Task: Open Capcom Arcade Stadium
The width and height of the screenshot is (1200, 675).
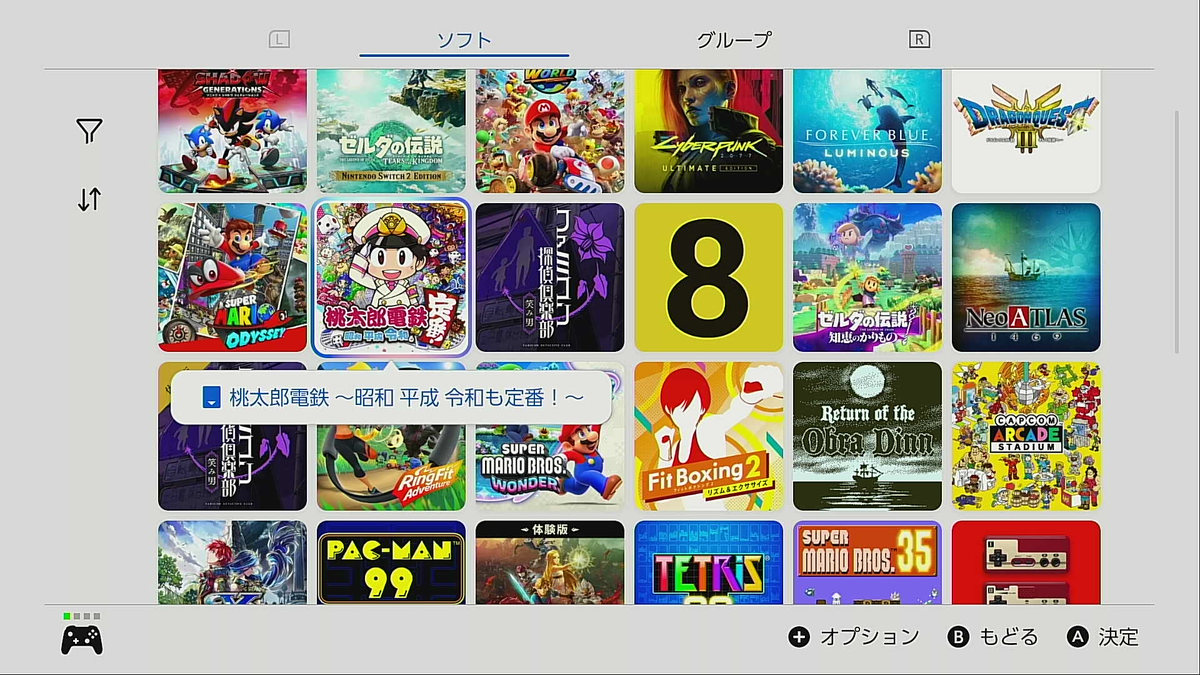Action: coord(1025,436)
